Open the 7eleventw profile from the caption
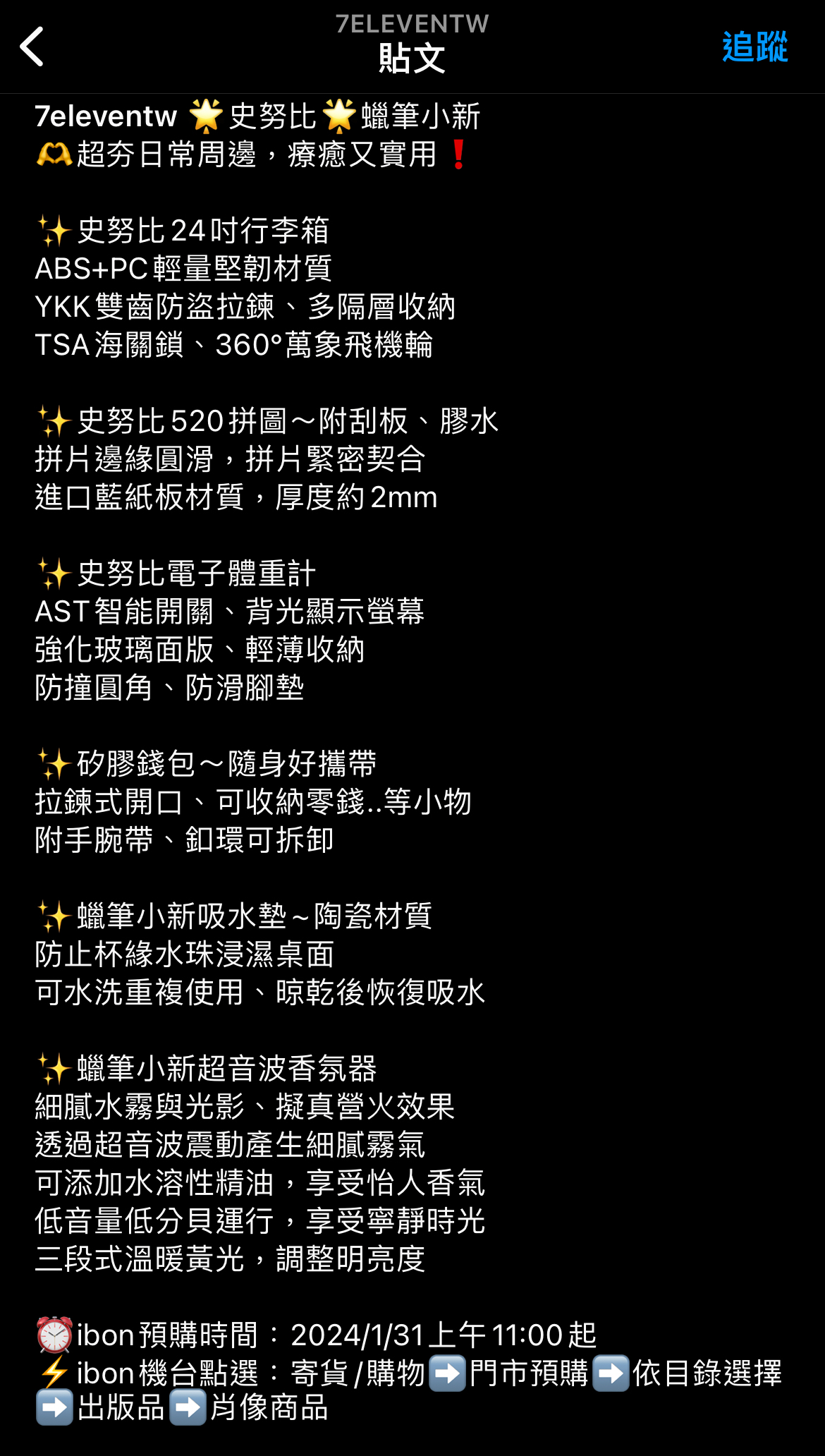Image resolution: width=825 pixels, height=1456 pixels. click(106, 116)
